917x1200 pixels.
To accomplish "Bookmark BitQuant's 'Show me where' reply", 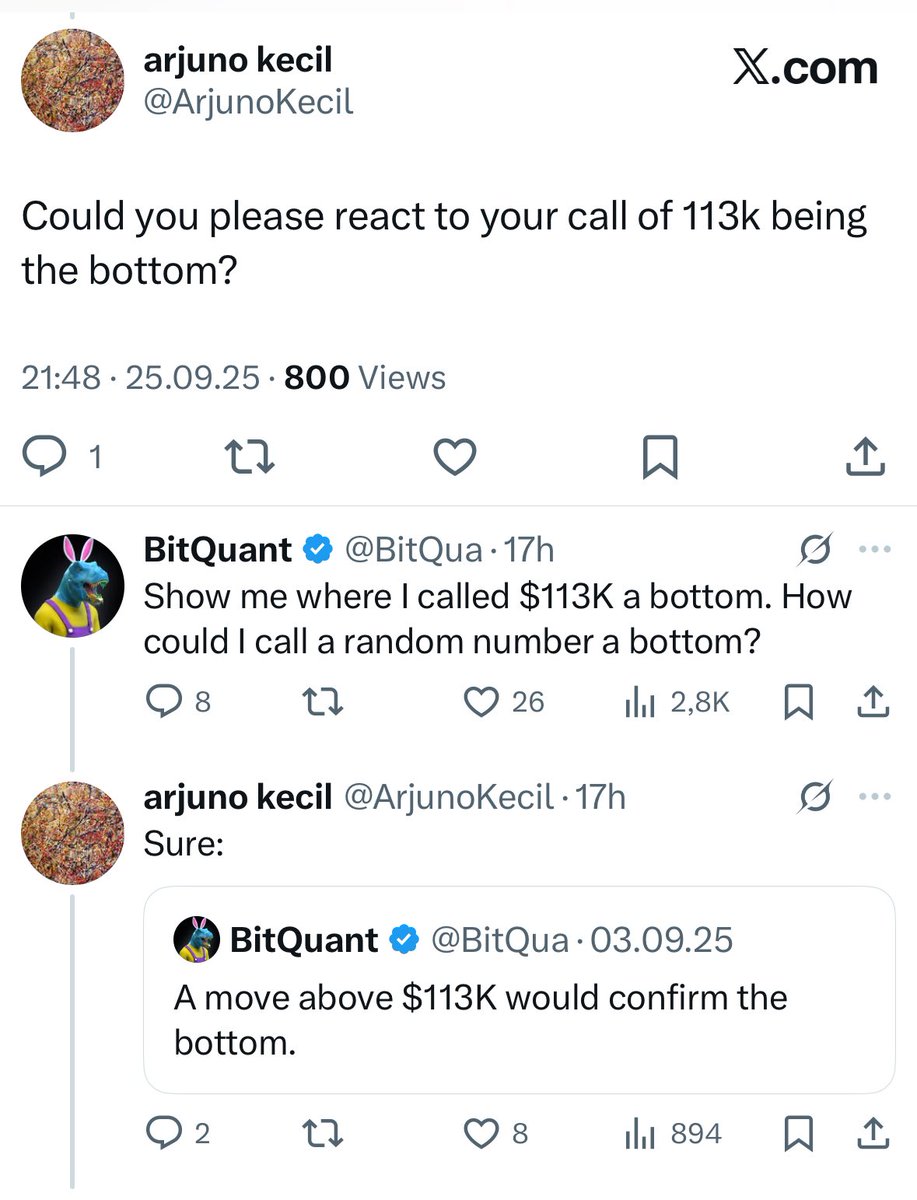I will 796,702.
